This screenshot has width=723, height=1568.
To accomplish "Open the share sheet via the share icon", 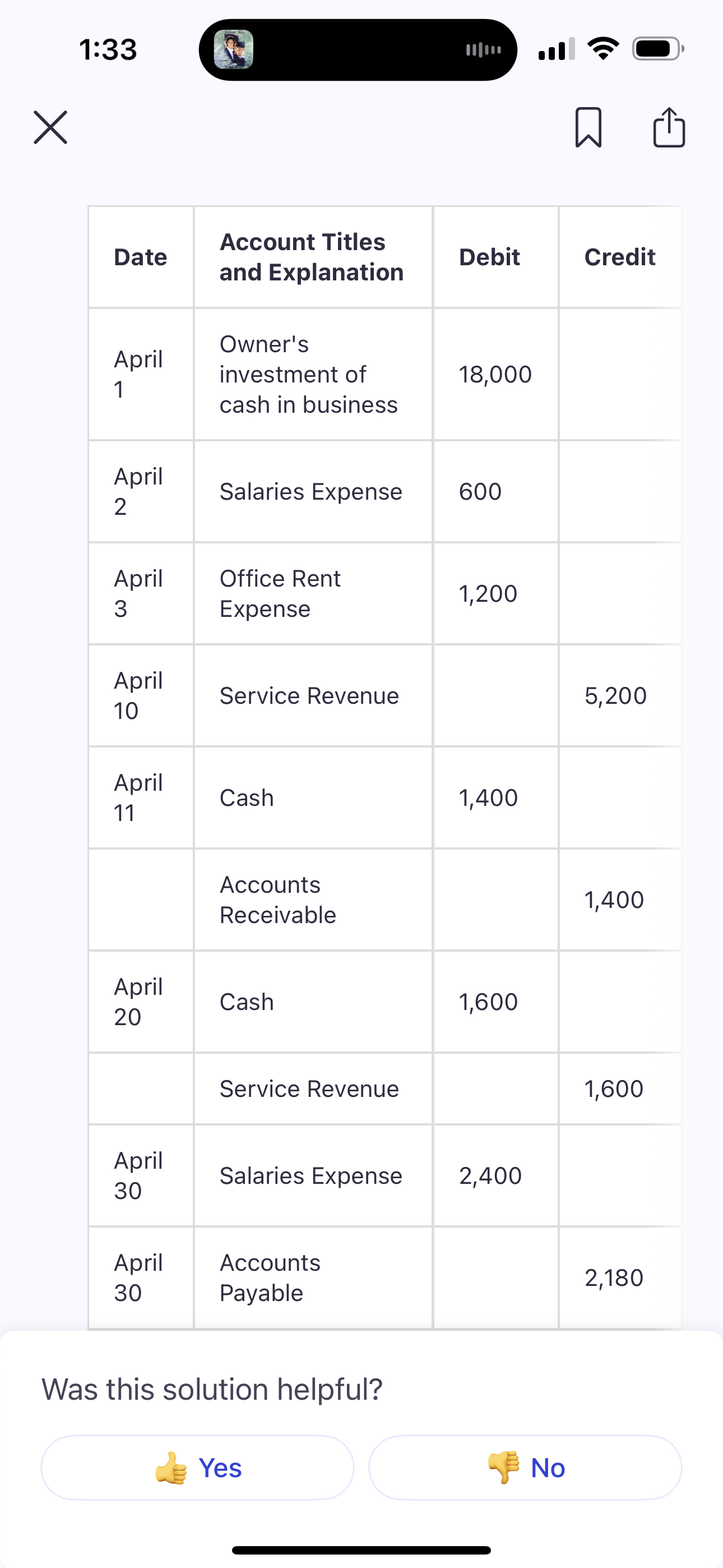I will coord(668,127).
